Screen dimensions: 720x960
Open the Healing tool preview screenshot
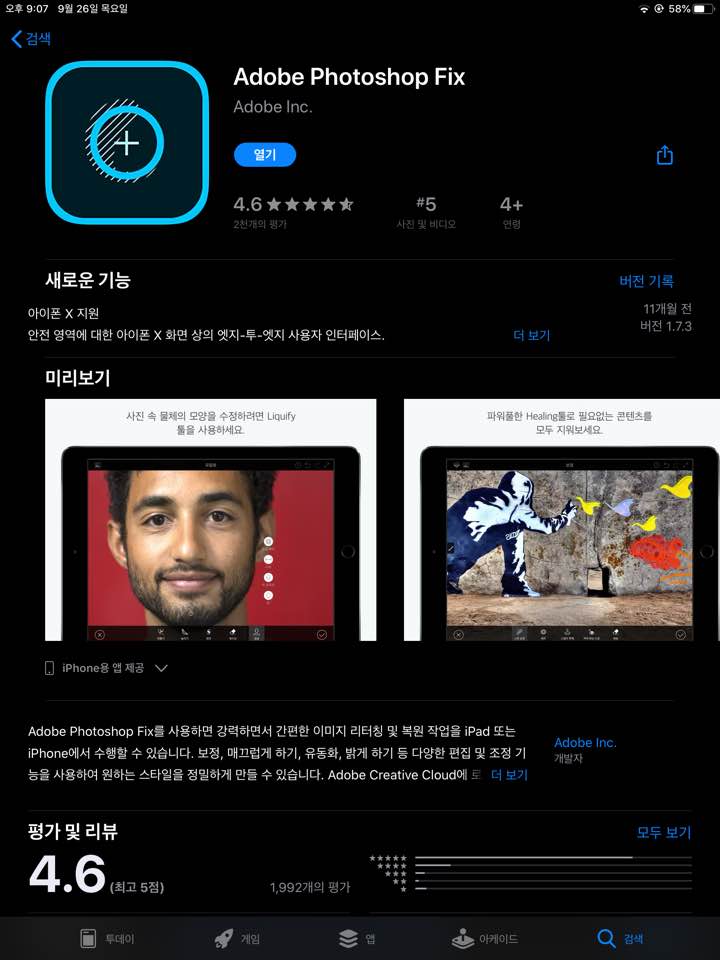click(561, 520)
